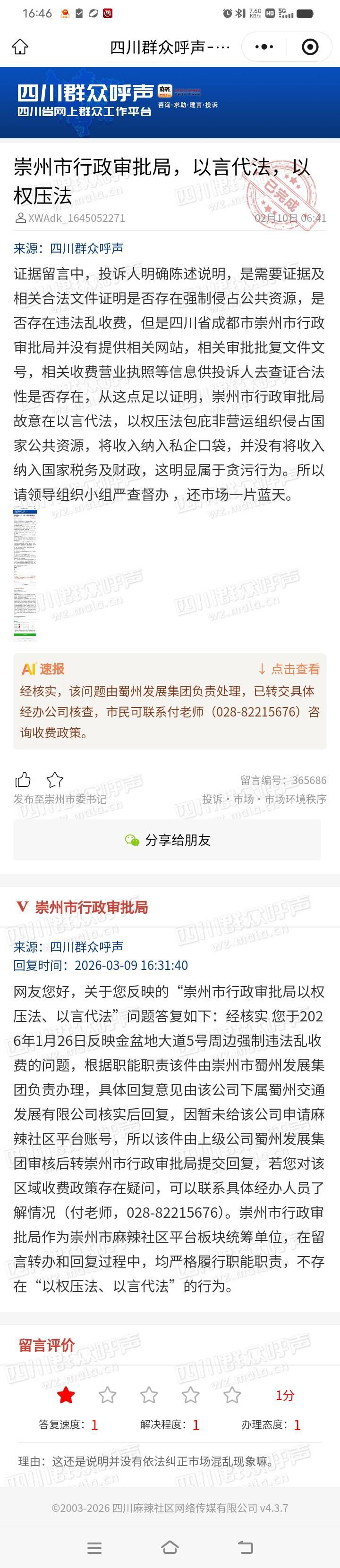The height and width of the screenshot is (1568, 340).
Task: Close the mini program via circle icon
Action: 310,47
